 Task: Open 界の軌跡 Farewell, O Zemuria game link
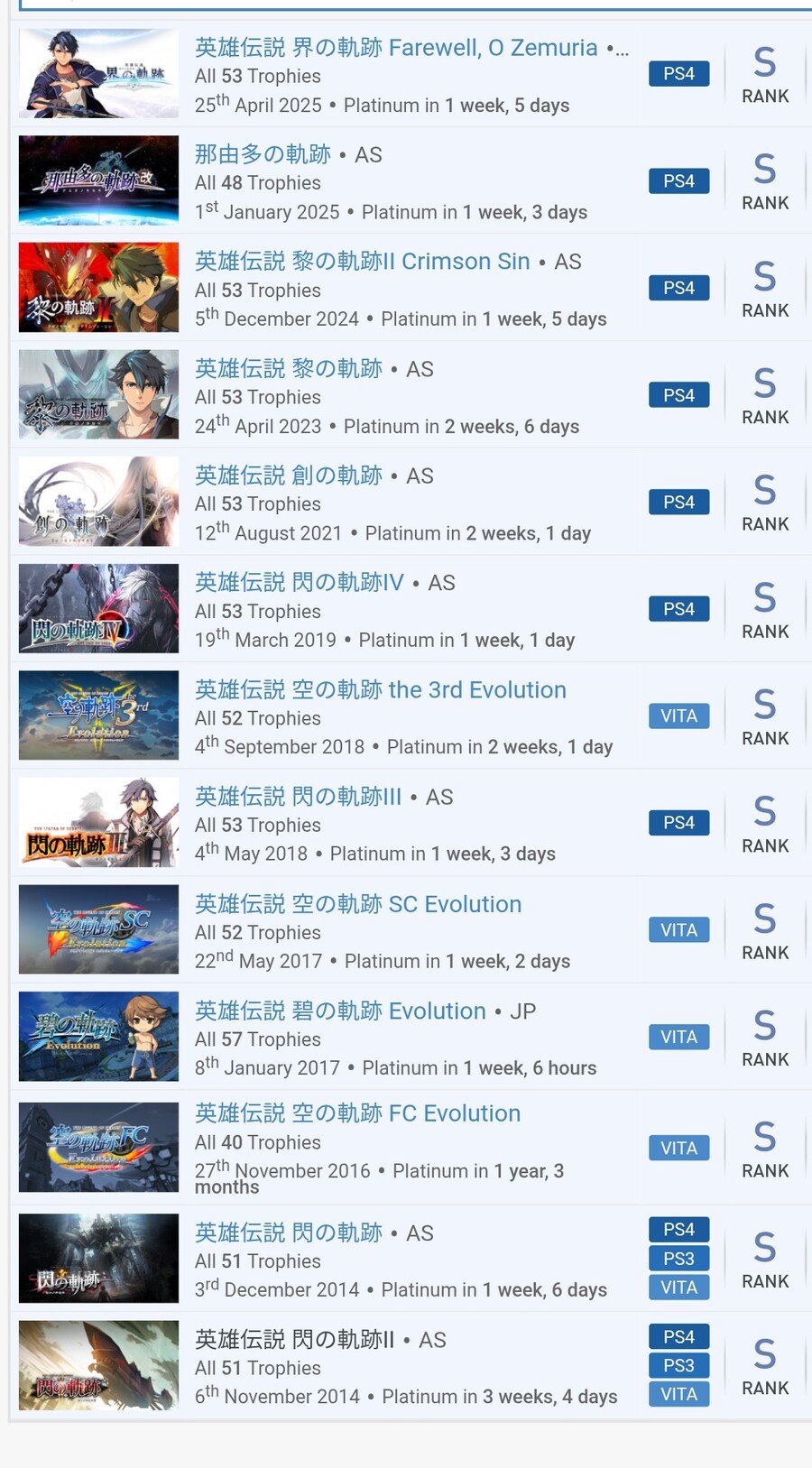(x=395, y=48)
